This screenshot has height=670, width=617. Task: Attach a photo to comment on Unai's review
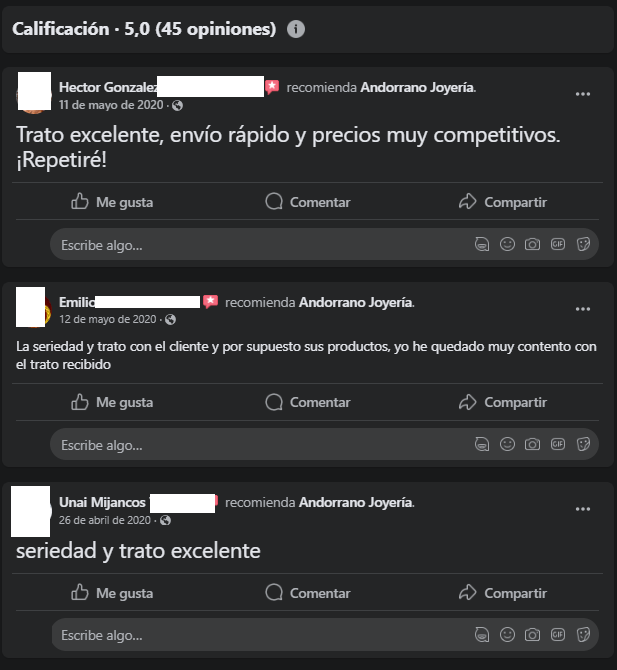point(533,635)
